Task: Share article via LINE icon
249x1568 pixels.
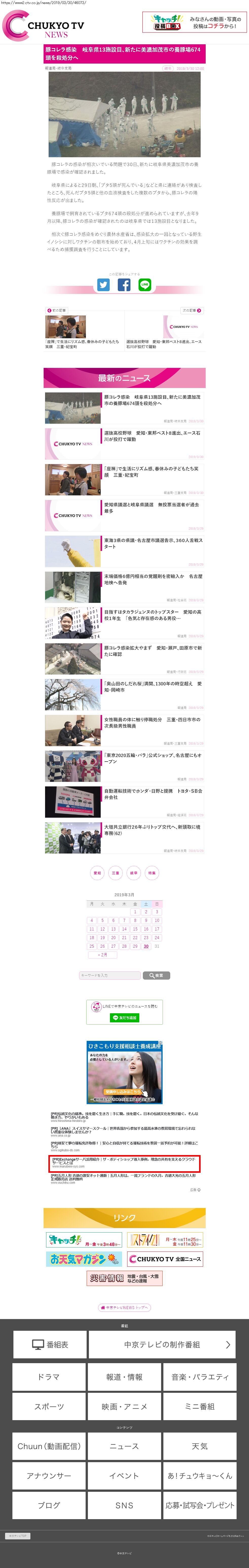Action: click(x=144, y=285)
